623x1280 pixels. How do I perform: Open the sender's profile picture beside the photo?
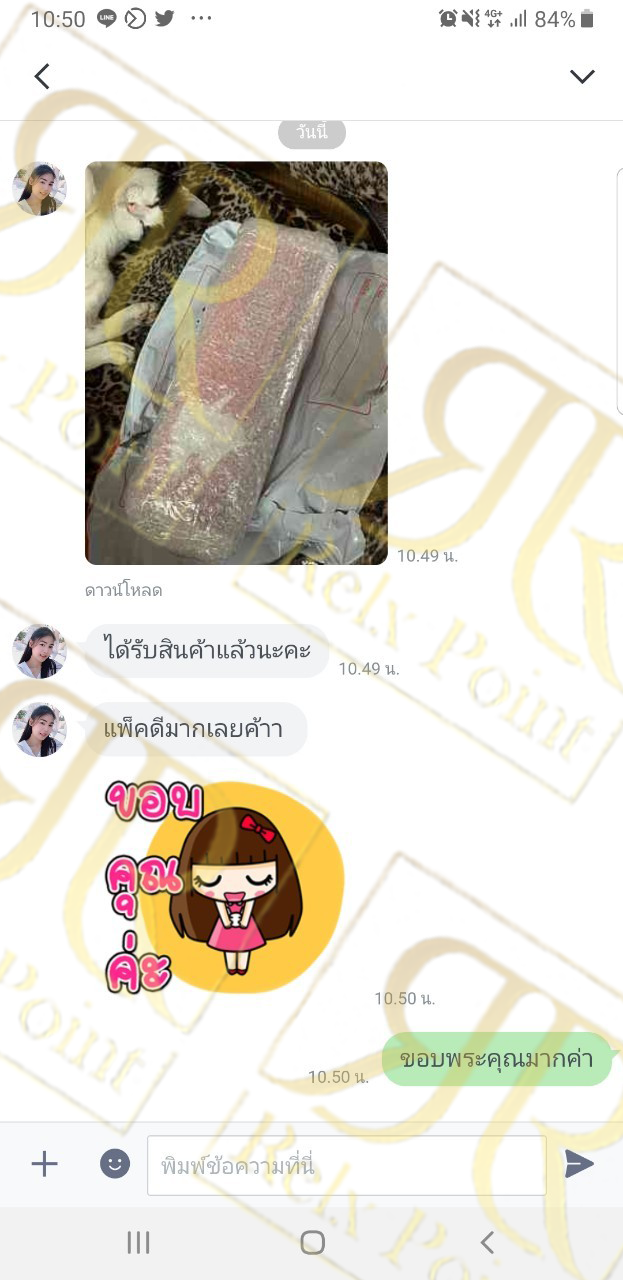click(39, 189)
